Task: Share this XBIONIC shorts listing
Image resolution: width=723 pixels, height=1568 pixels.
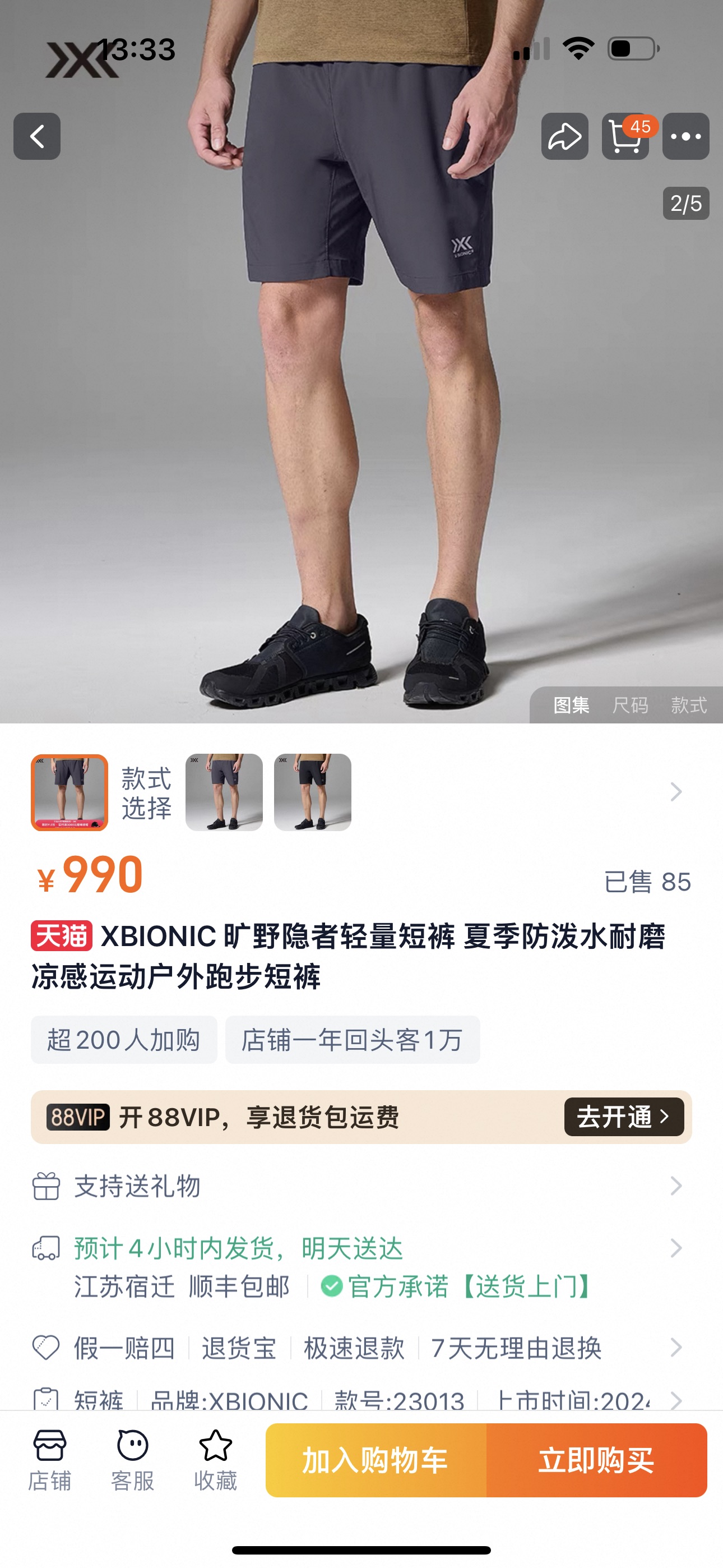Action: (x=564, y=136)
